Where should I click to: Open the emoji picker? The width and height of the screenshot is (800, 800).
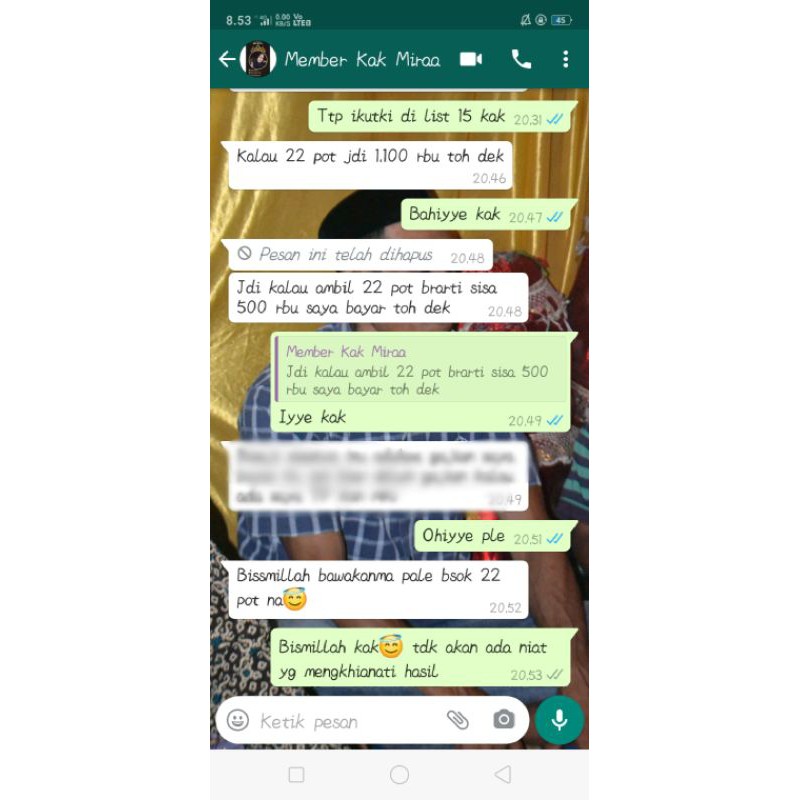coord(238,720)
